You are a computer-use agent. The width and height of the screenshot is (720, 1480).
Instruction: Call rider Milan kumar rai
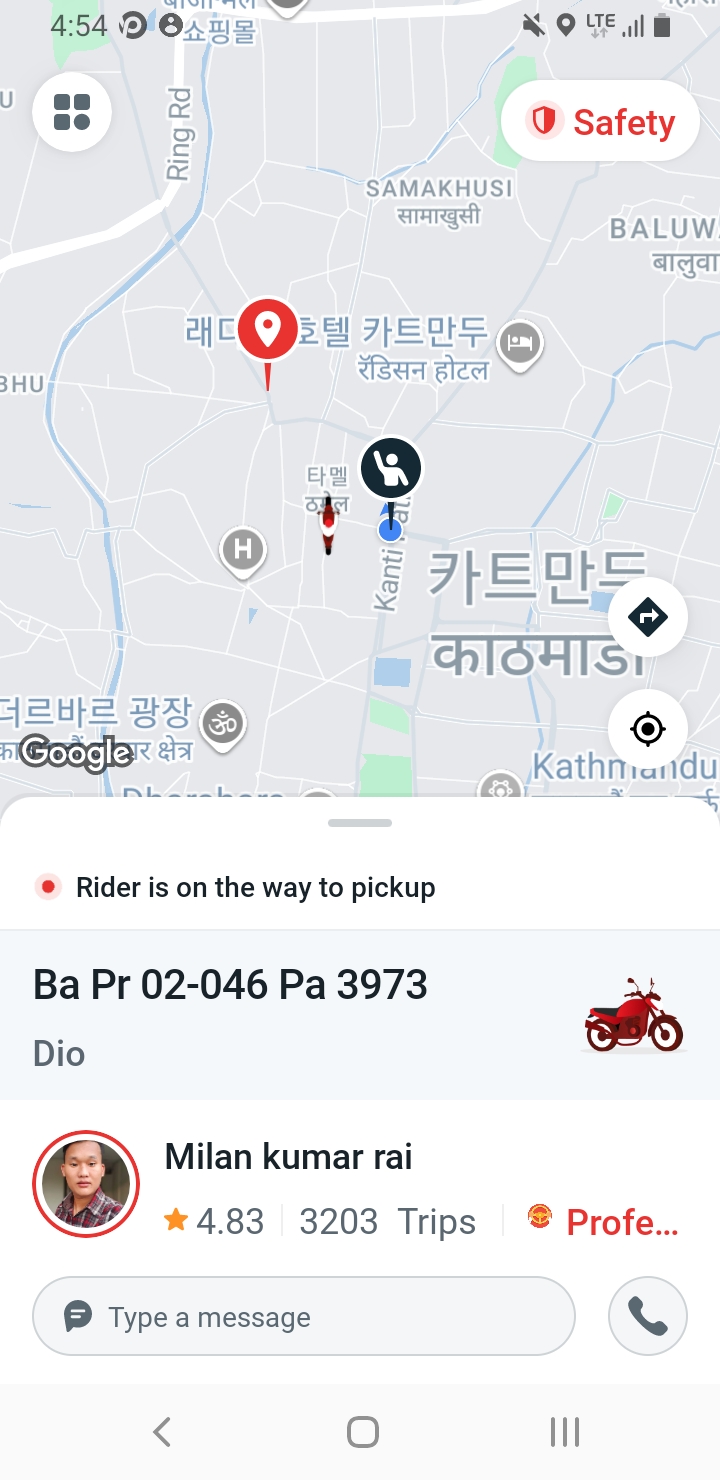647,1317
